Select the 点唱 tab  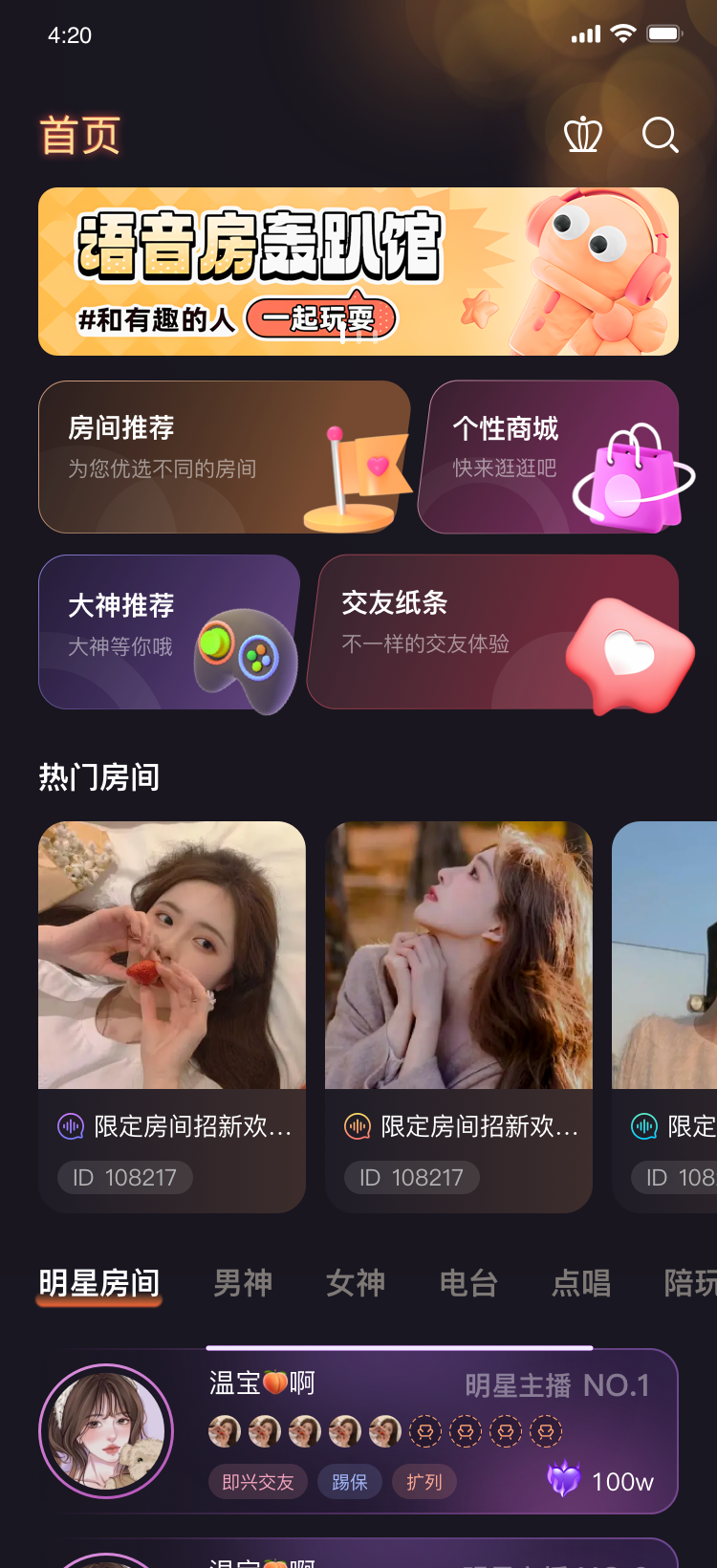tap(581, 1283)
